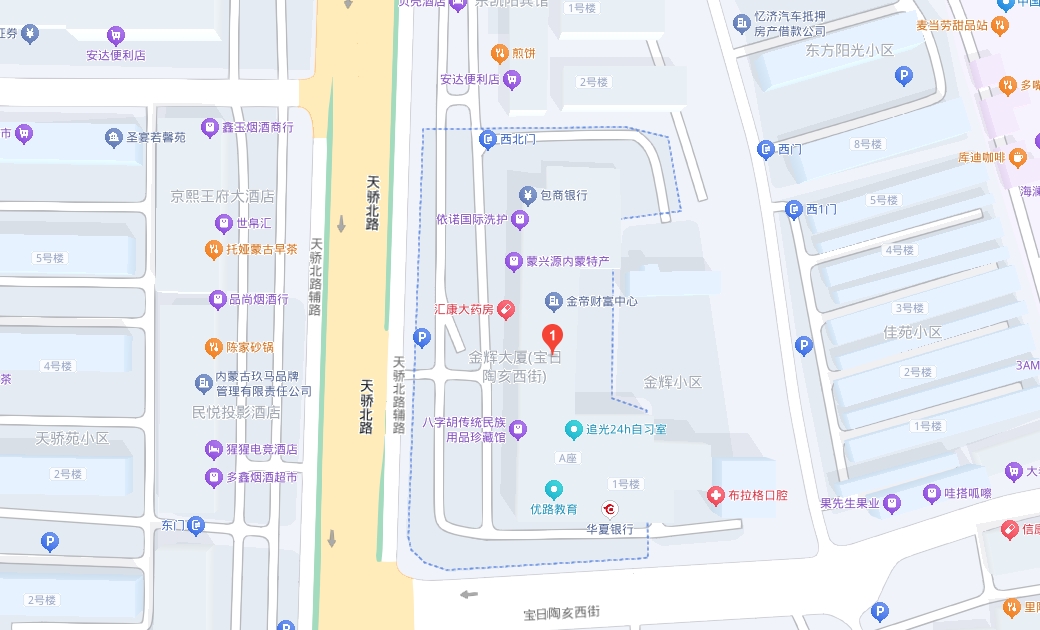Open the 汇康大药房 pharmacy marker
The width and height of the screenshot is (1040, 630).
(x=507, y=310)
